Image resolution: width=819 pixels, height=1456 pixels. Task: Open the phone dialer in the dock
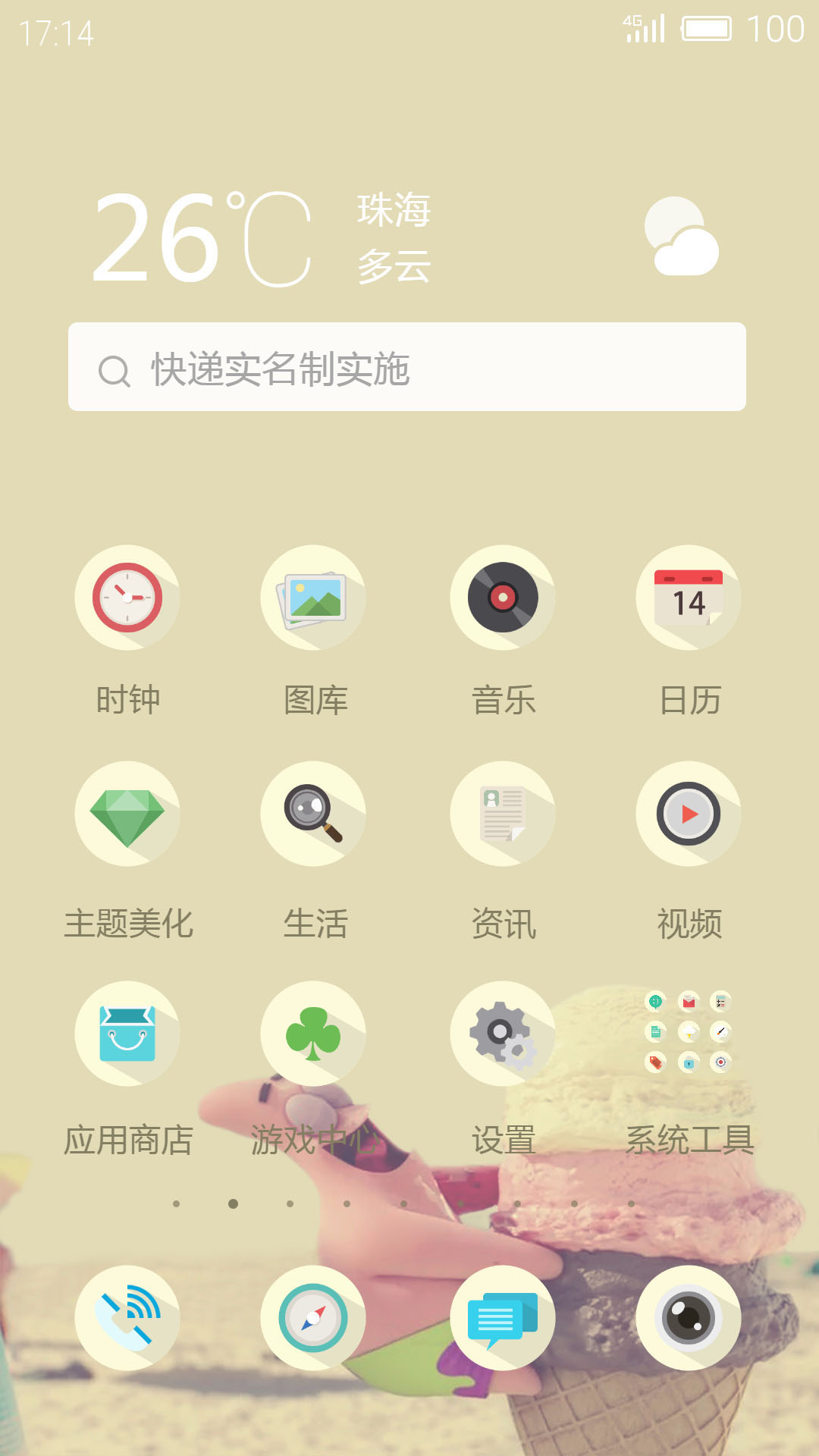tap(127, 1318)
